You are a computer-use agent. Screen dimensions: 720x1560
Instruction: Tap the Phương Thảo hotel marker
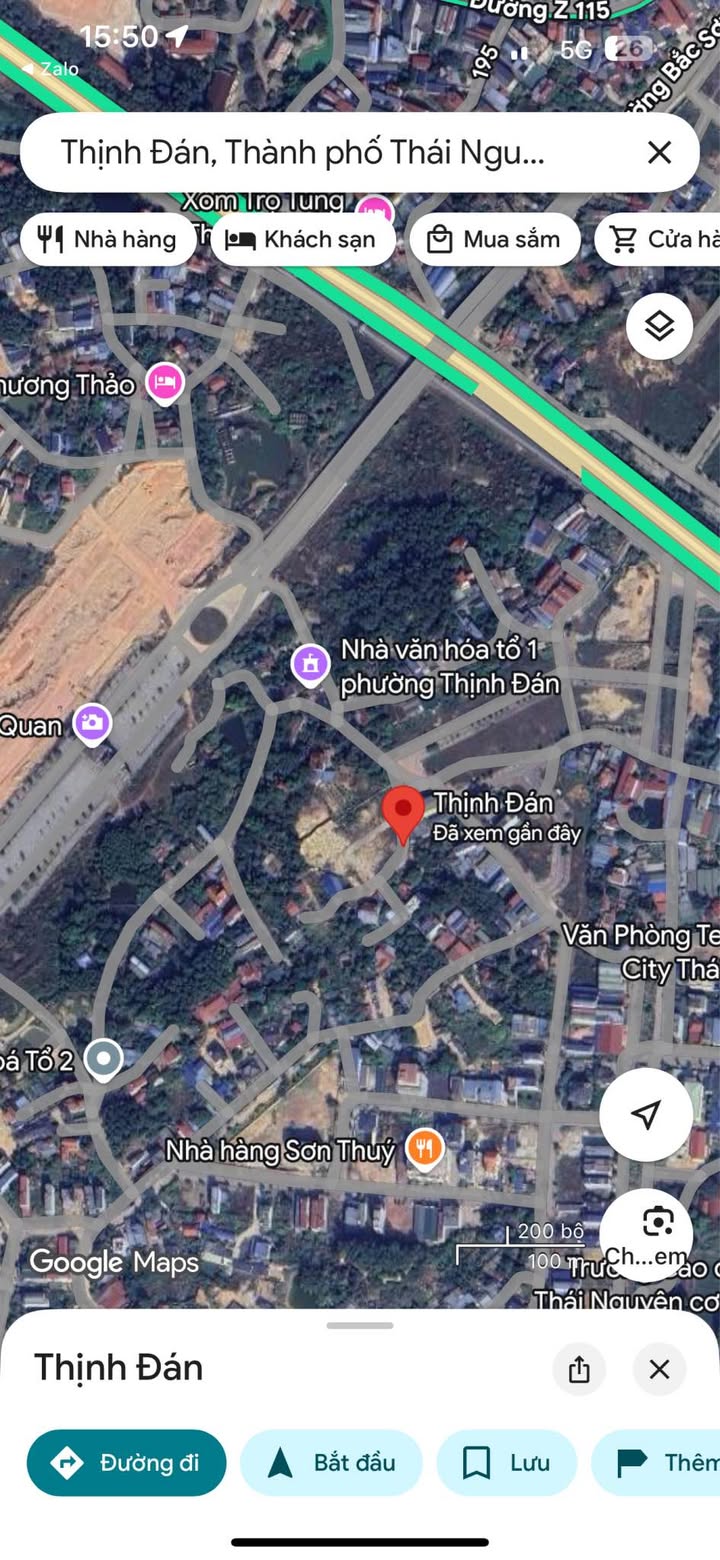164,382
